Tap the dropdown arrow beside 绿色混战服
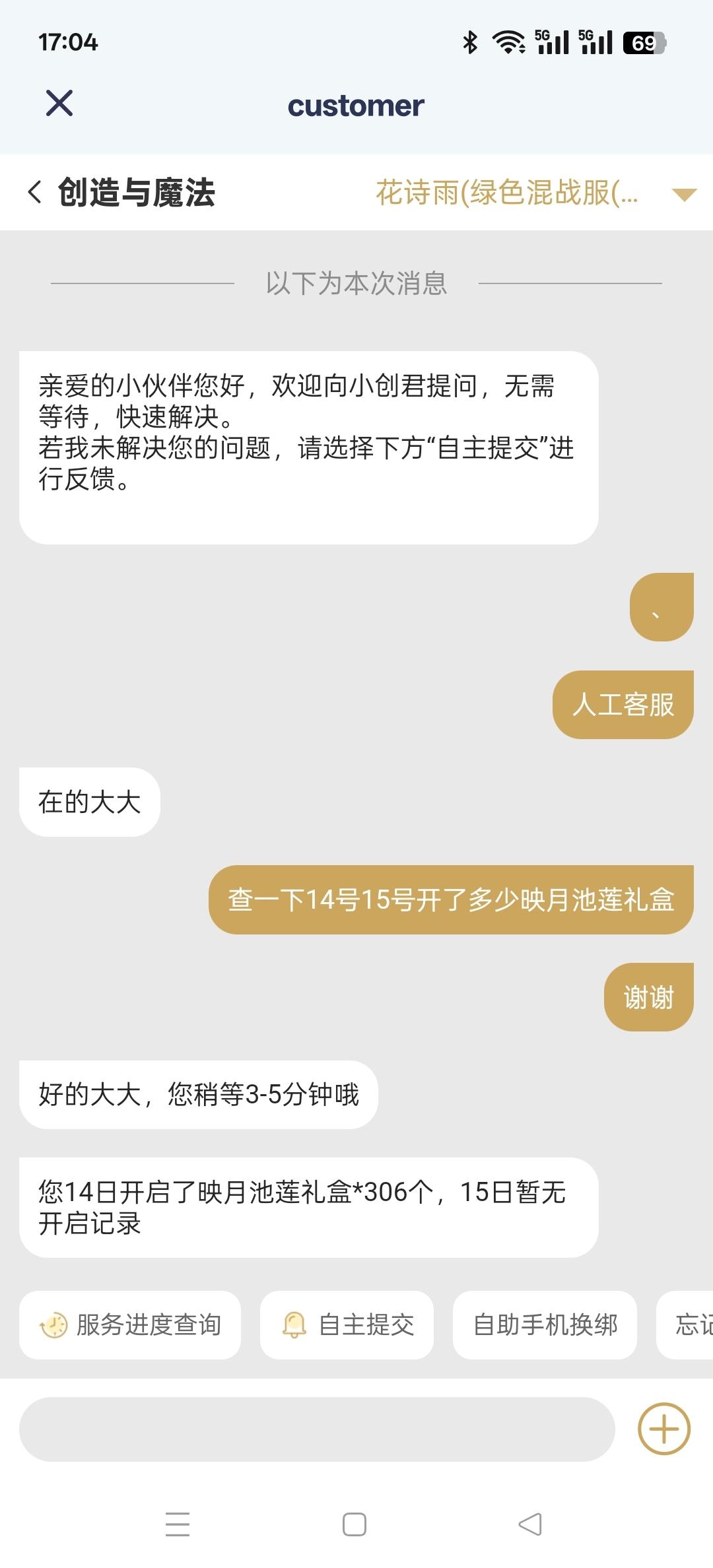The height and width of the screenshot is (1568, 713). pyautogui.click(x=685, y=193)
